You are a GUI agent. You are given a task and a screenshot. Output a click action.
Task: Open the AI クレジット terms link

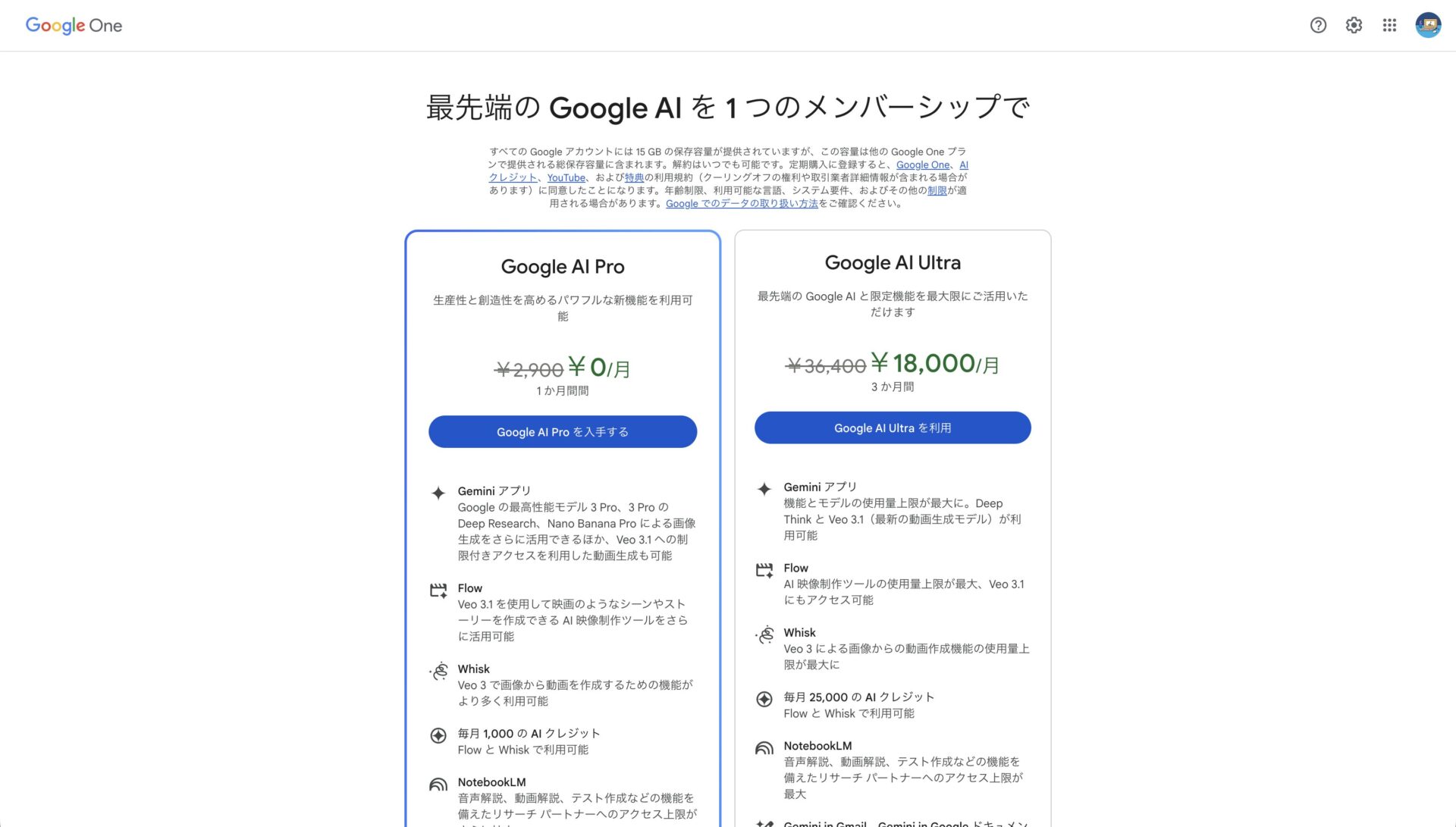[513, 177]
